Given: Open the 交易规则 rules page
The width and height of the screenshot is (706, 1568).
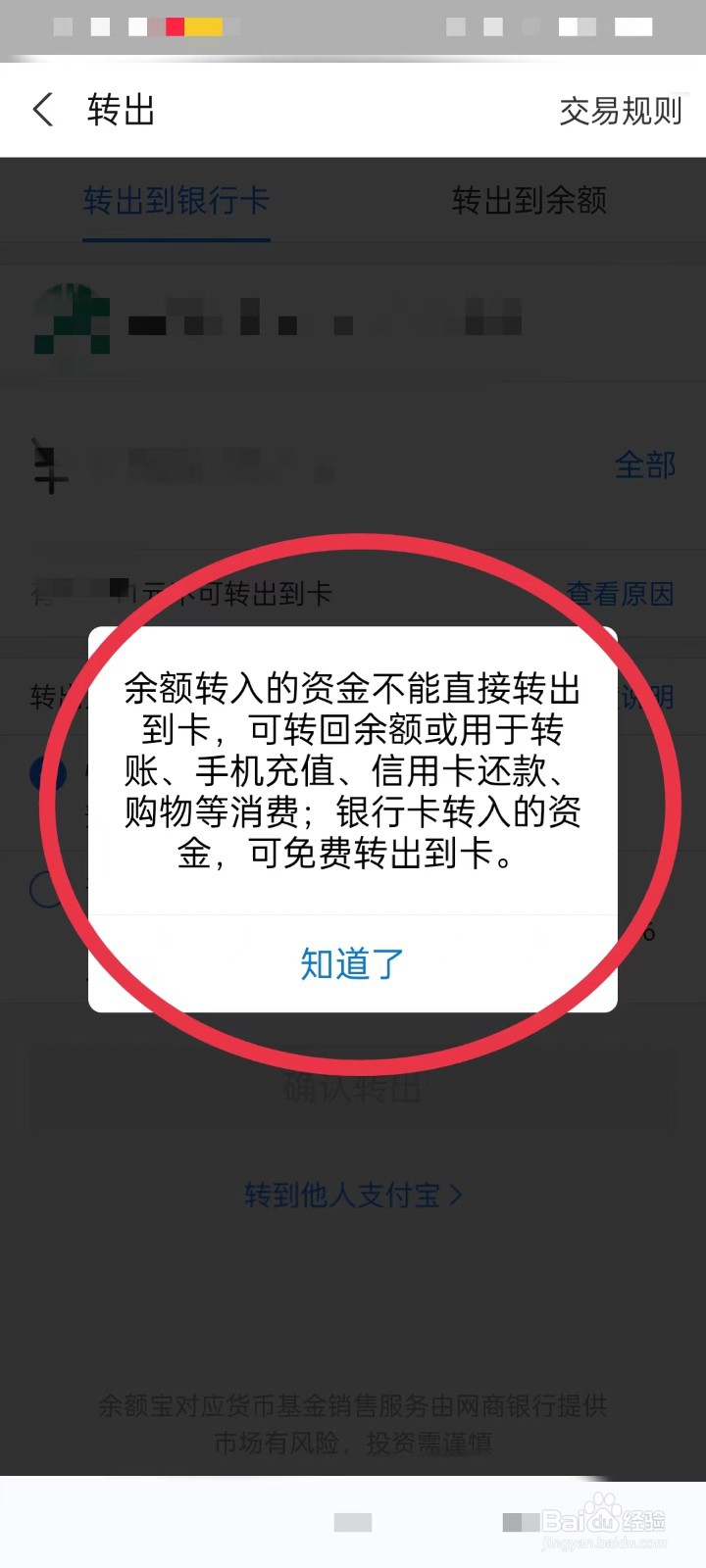Looking at the screenshot, I should point(621,110).
